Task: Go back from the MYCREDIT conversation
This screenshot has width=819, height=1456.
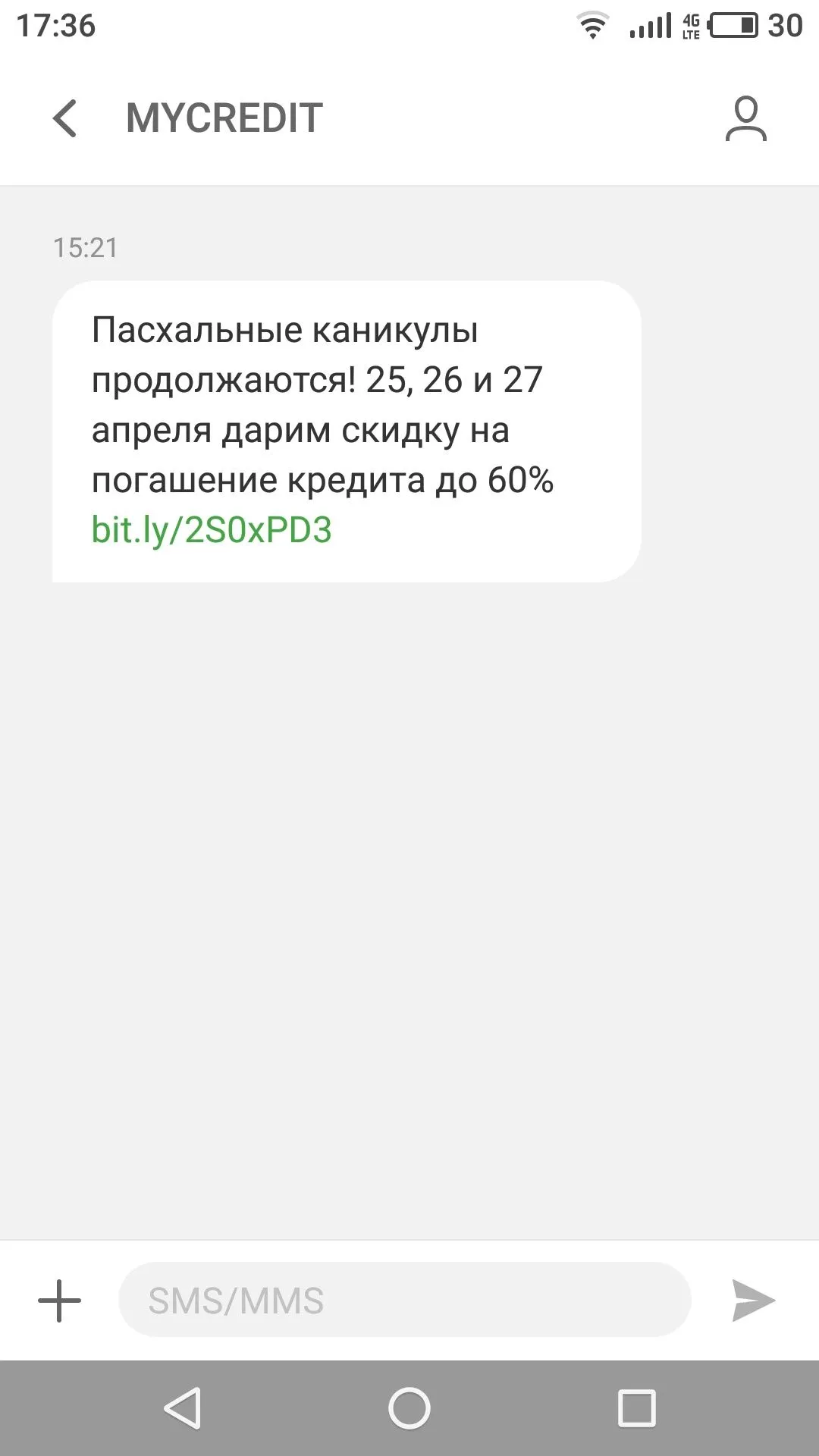Action: (65, 119)
